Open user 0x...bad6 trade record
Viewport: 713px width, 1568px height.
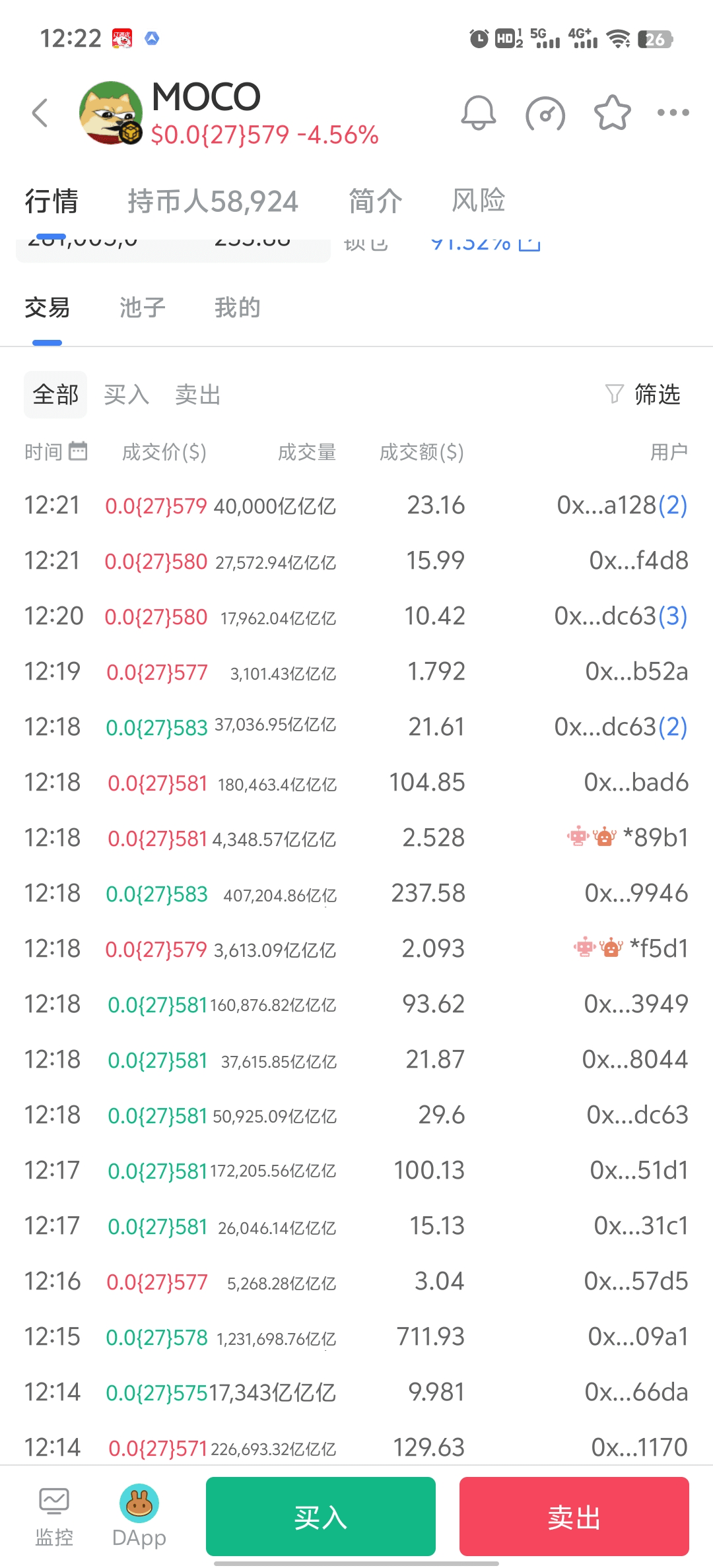636,782
